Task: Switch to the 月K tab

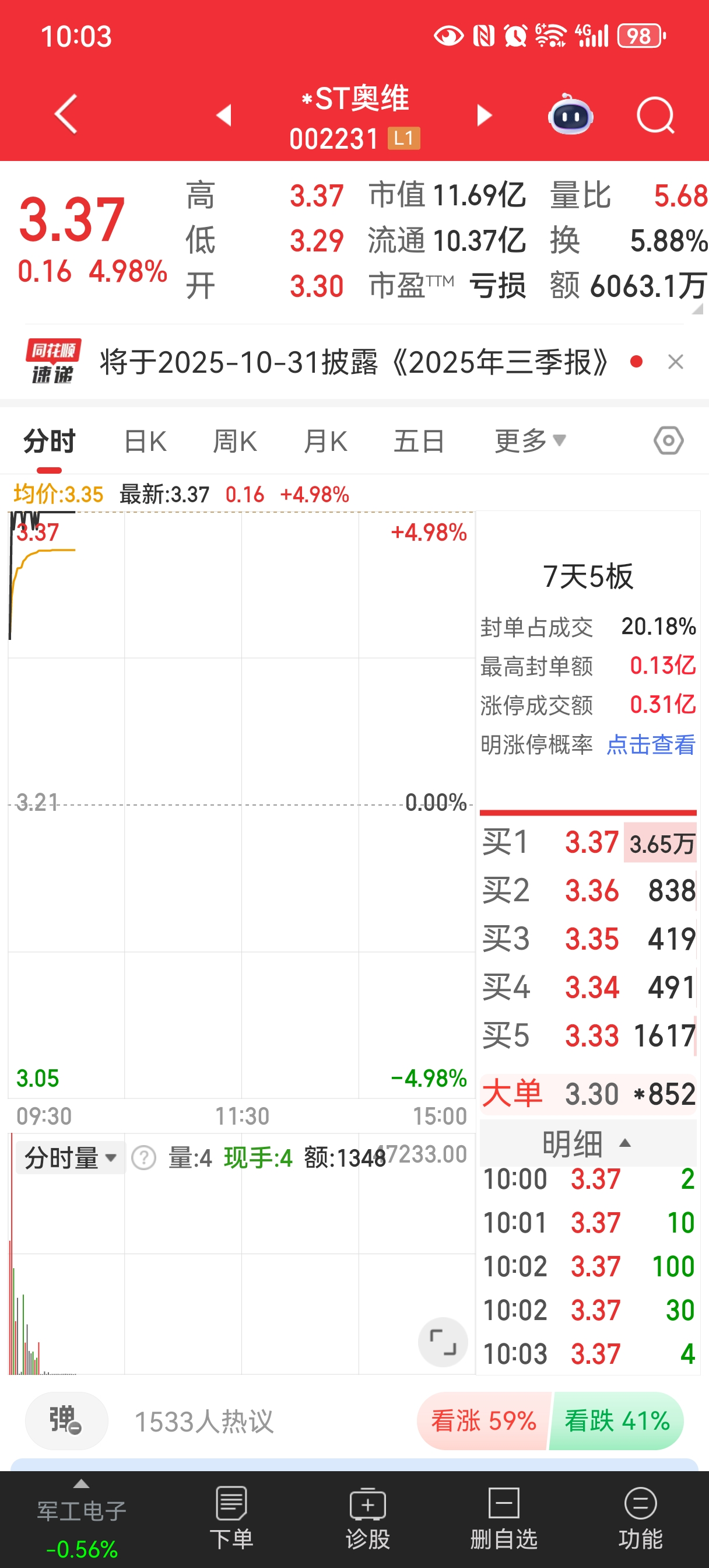Action: point(325,442)
